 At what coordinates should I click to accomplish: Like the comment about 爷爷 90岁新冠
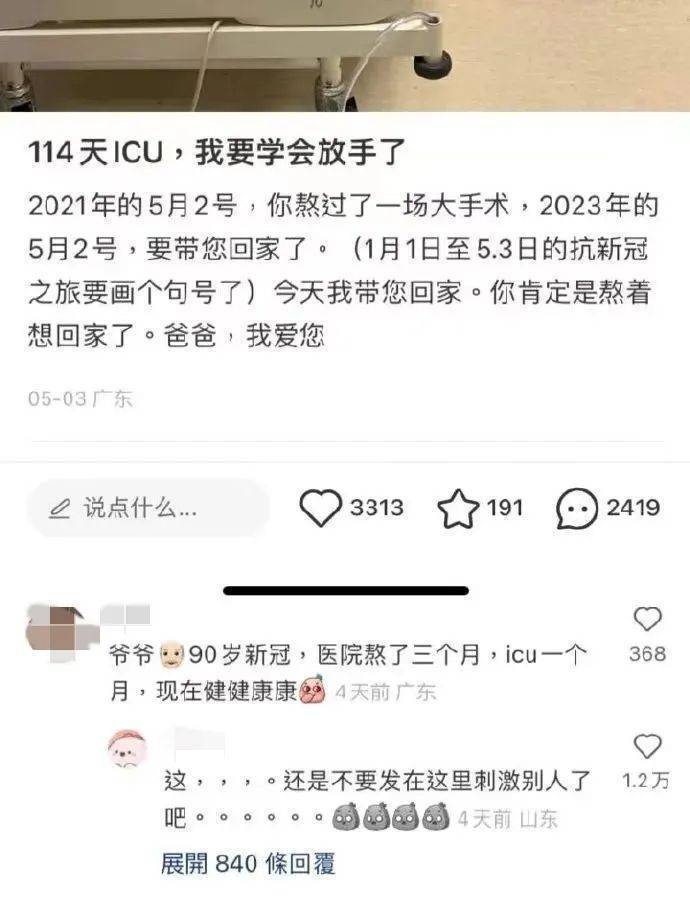(648, 620)
